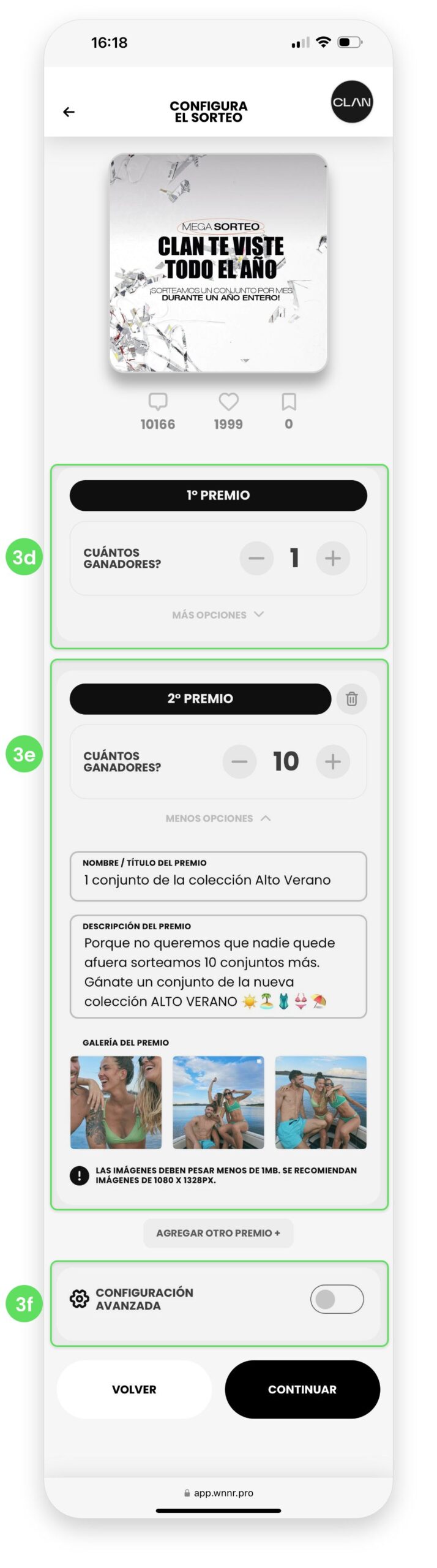The image size is (437, 1568).
Task: Enable Configuración Avanzada switch
Action: coord(337,1298)
